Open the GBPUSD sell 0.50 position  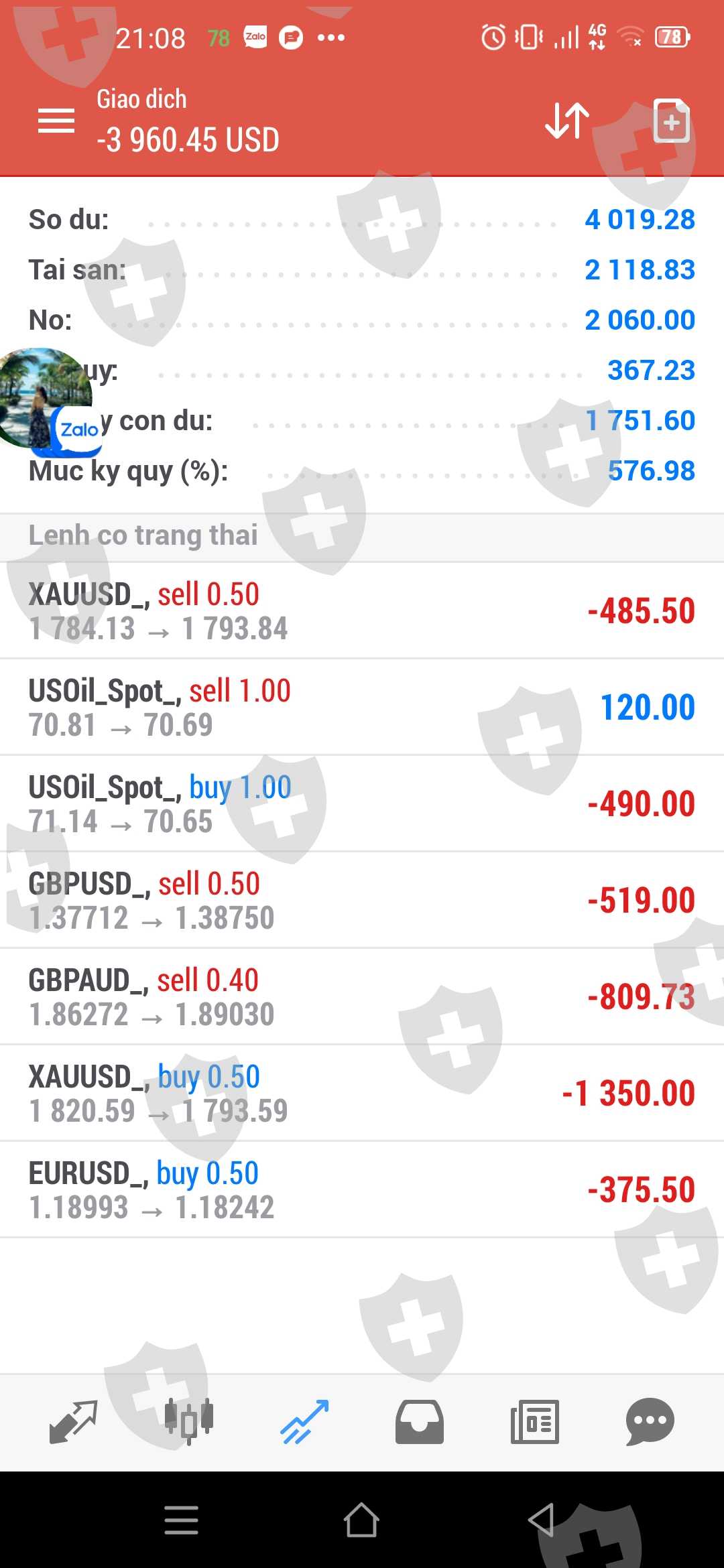[362, 901]
